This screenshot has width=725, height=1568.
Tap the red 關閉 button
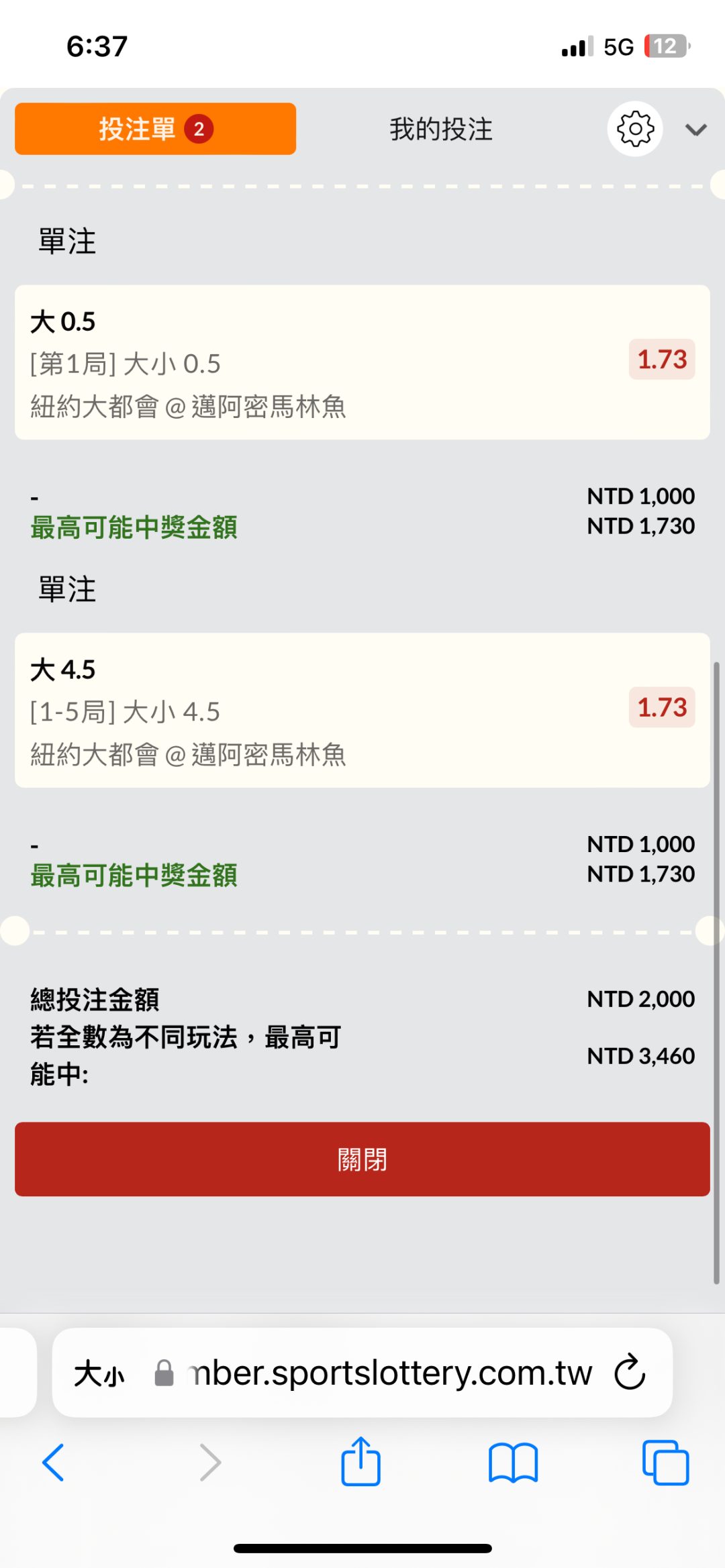tap(362, 1159)
